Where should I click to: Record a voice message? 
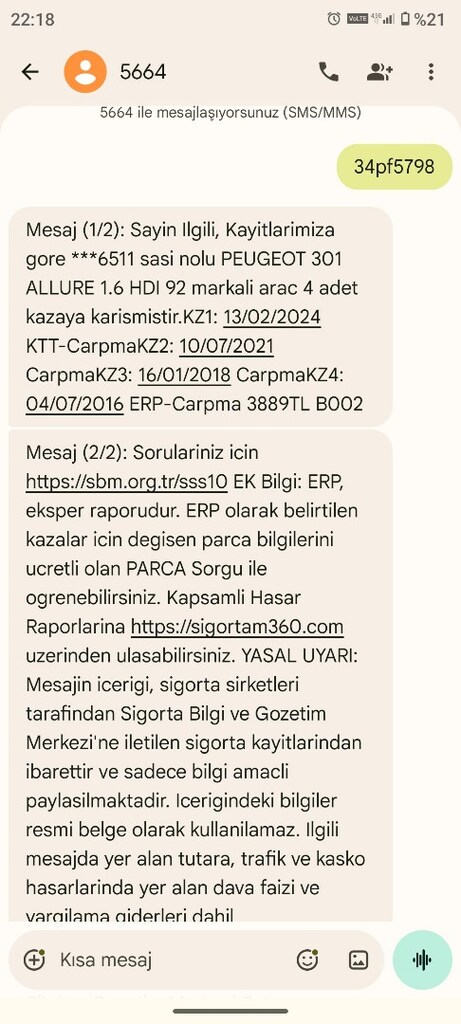coord(422,959)
